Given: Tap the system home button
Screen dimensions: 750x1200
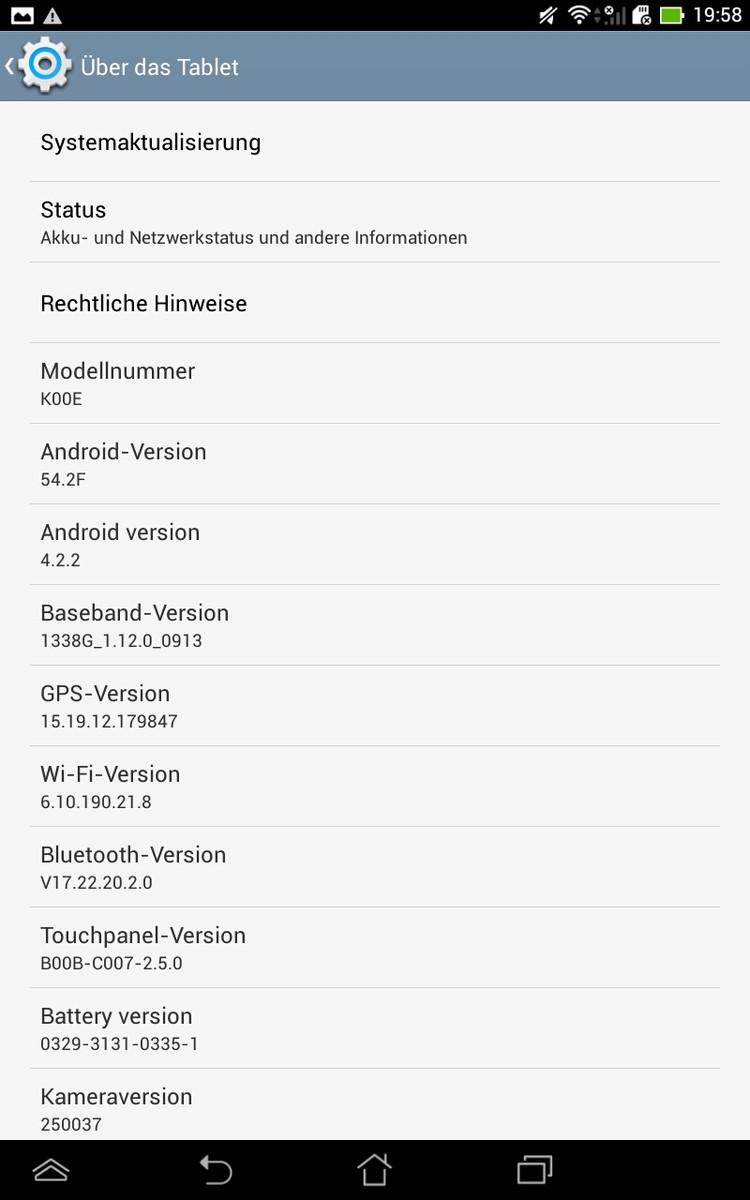Looking at the screenshot, I should (374, 1169).
